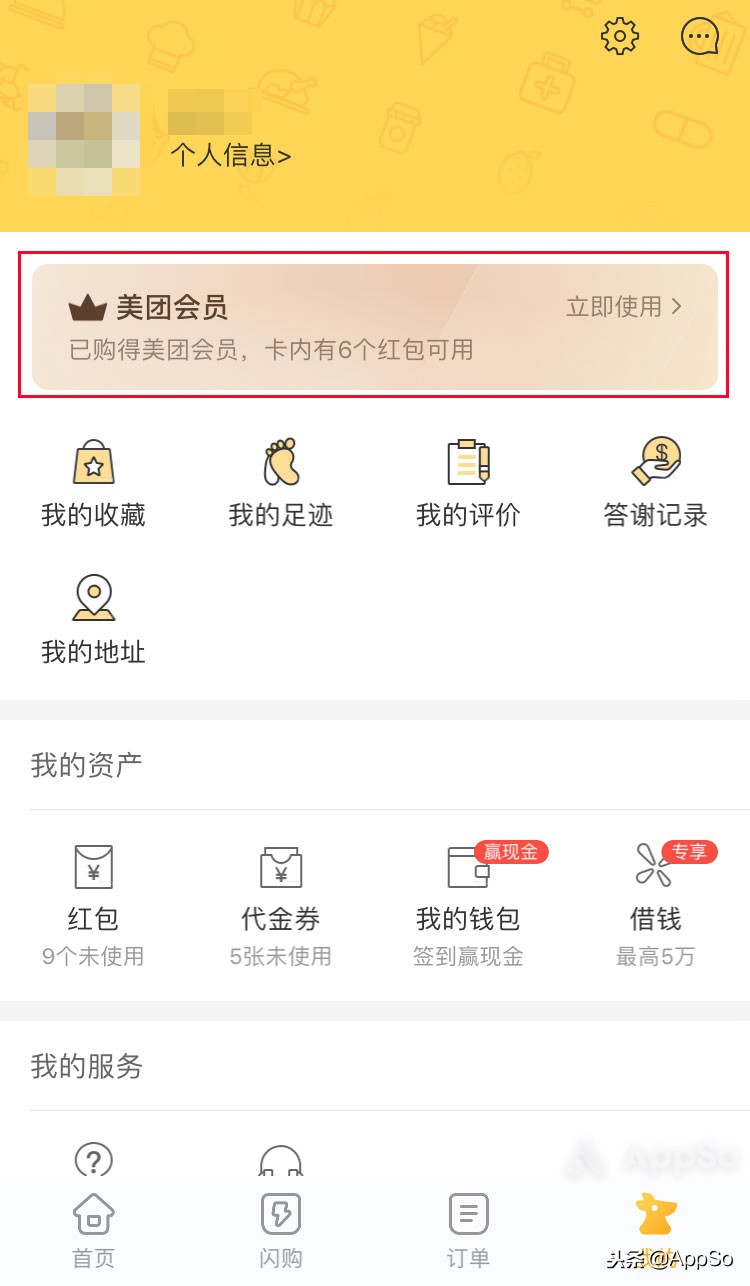This screenshot has width=750, height=1286.
Task: Open the 红包 red envelope icon
Action: [x=93, y=866]
